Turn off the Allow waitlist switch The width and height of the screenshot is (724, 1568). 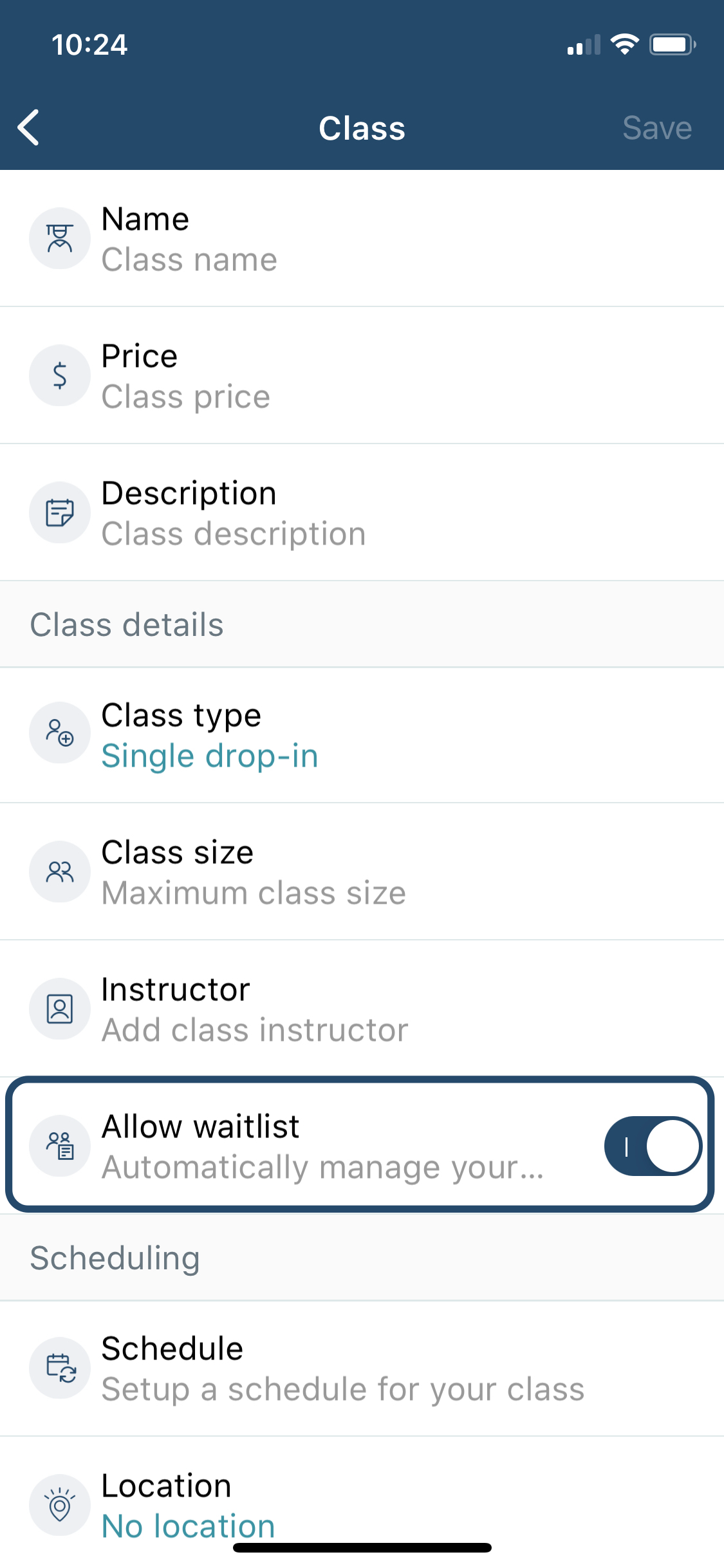click(653, 1146)
